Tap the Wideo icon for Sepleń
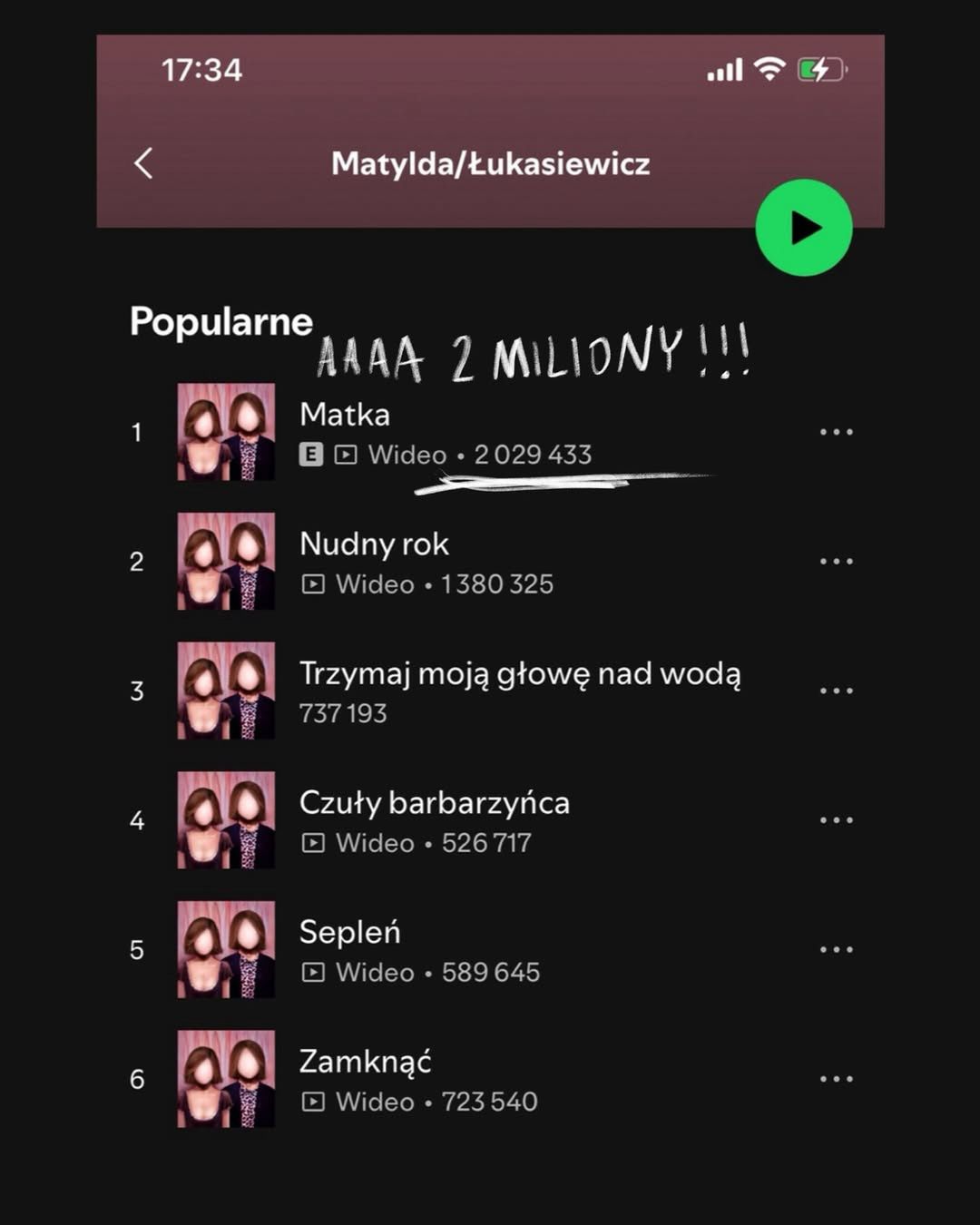Screen dimensions: 980x1225 tap(313, 972)
